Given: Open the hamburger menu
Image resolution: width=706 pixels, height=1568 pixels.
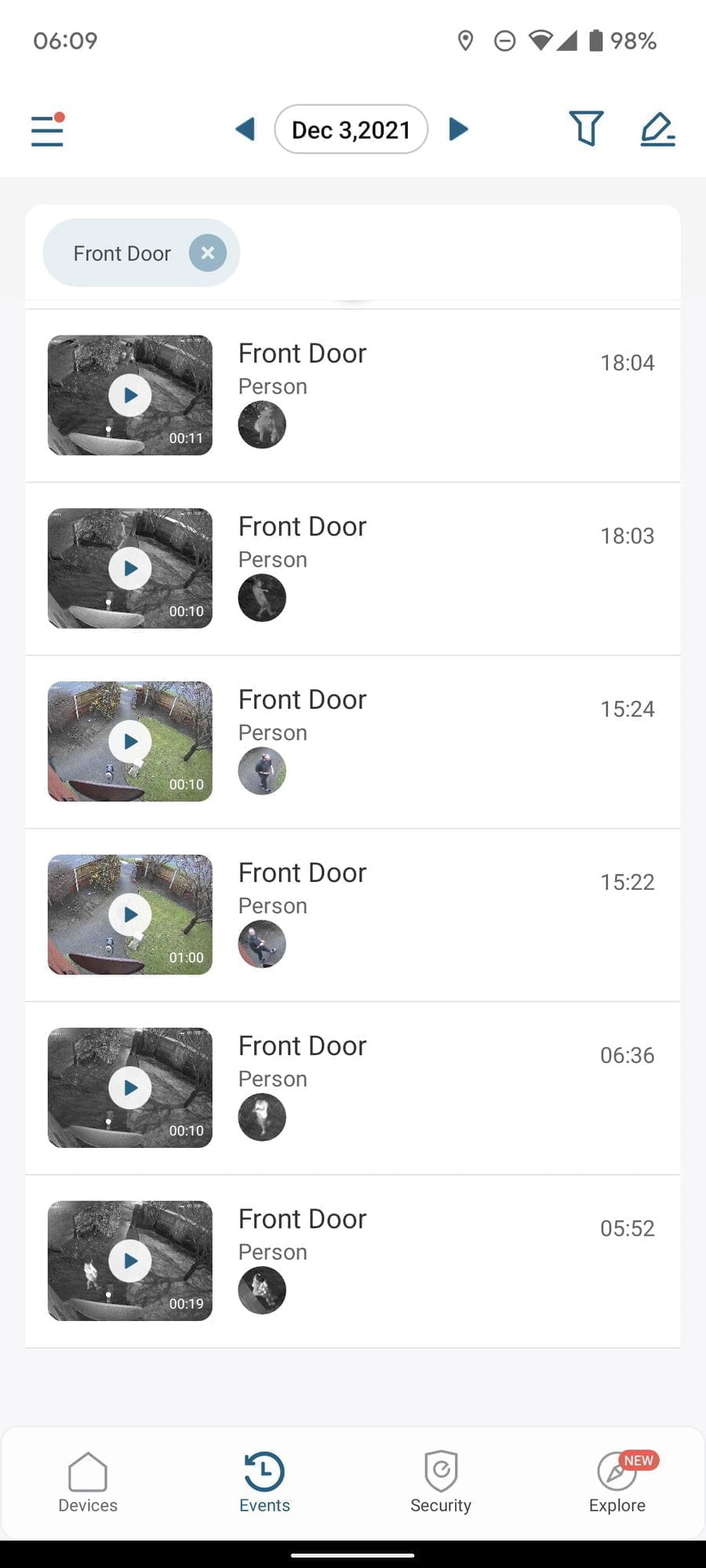Looking at the screenshot, I should pos(47,129).
